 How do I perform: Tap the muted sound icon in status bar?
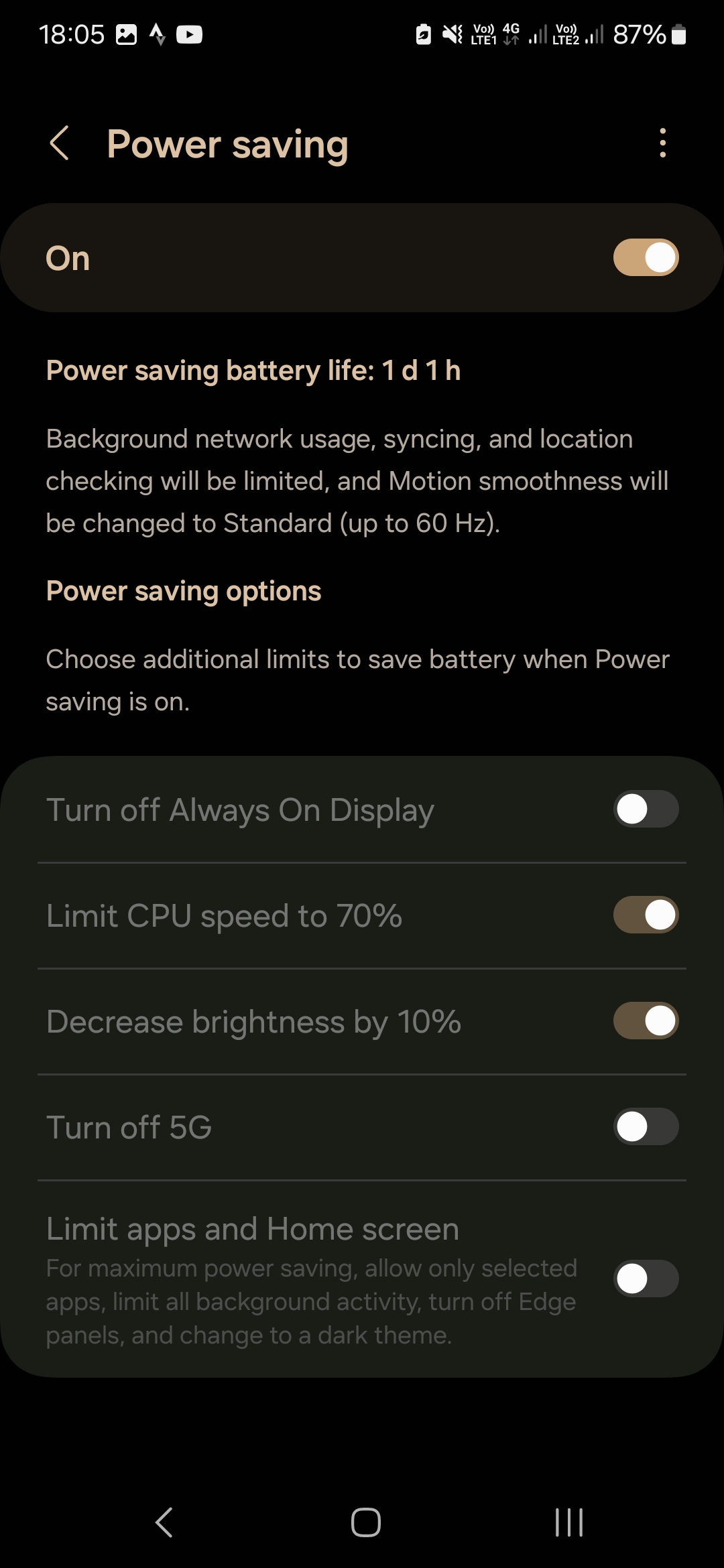pyautogui.click(x=453, y=35)
